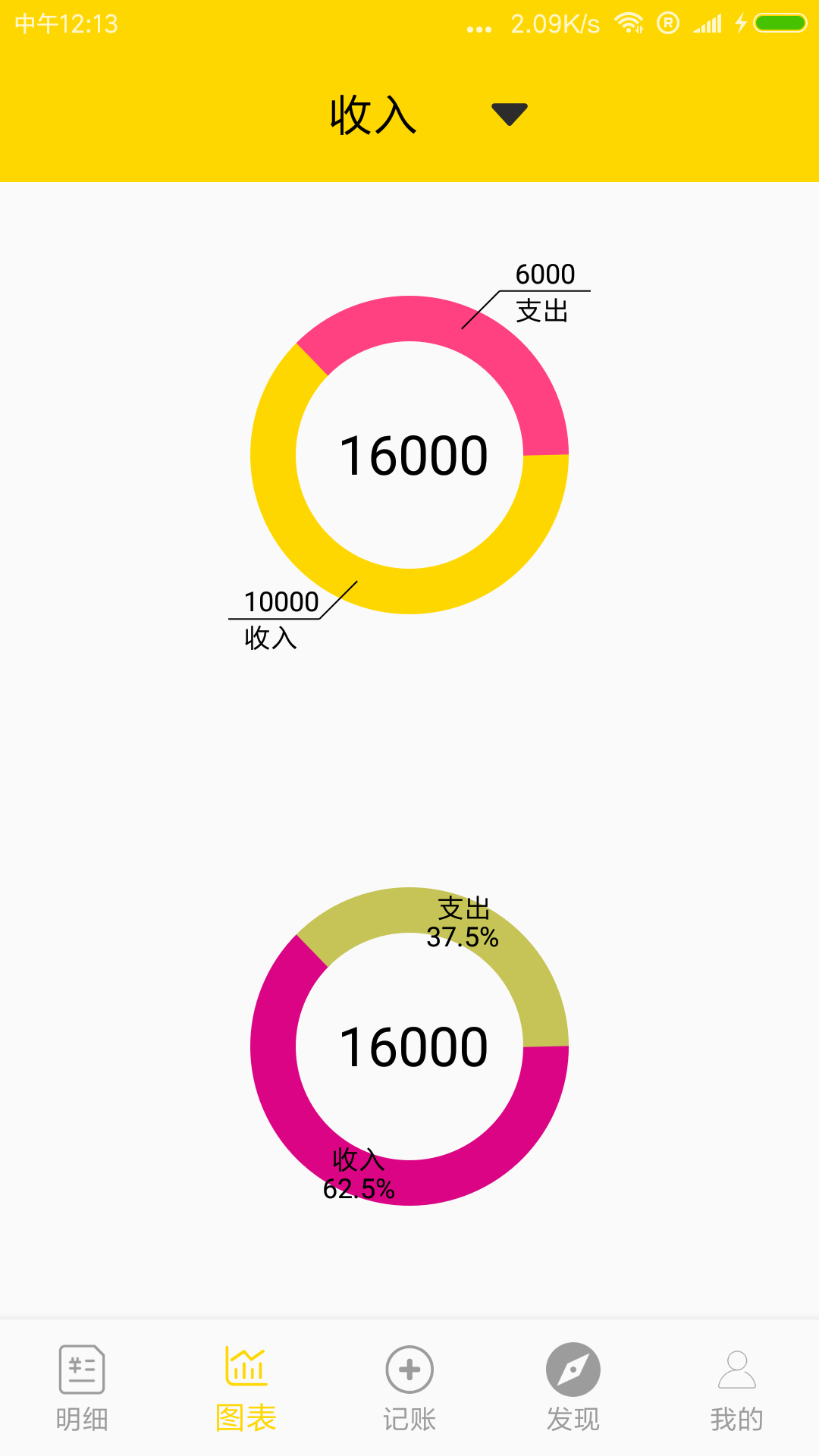Expand the 收入 dropdown in the header
819x1456 pixels.
tap(509, 114)
